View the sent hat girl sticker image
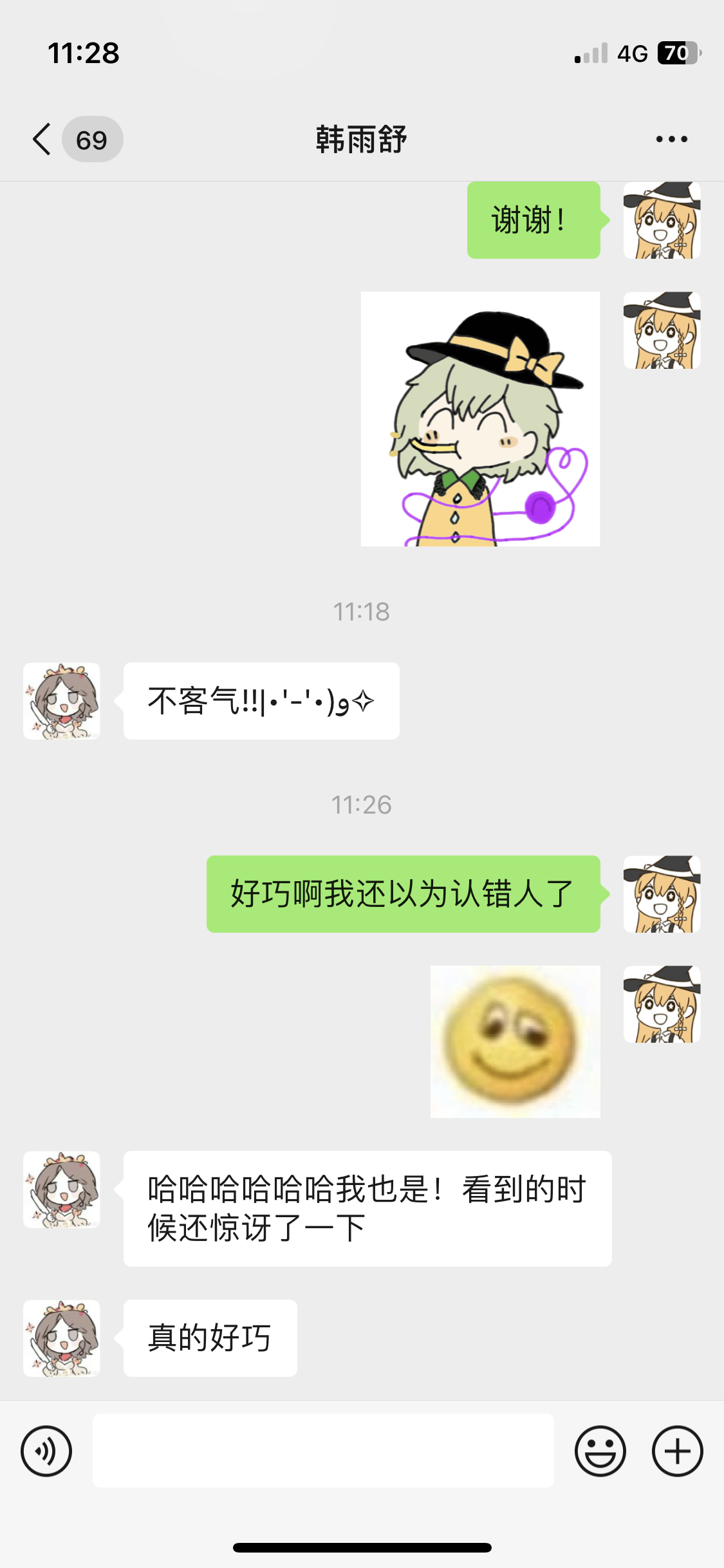The height and width of the screenshot is (1568, 724). pos(480,419)
